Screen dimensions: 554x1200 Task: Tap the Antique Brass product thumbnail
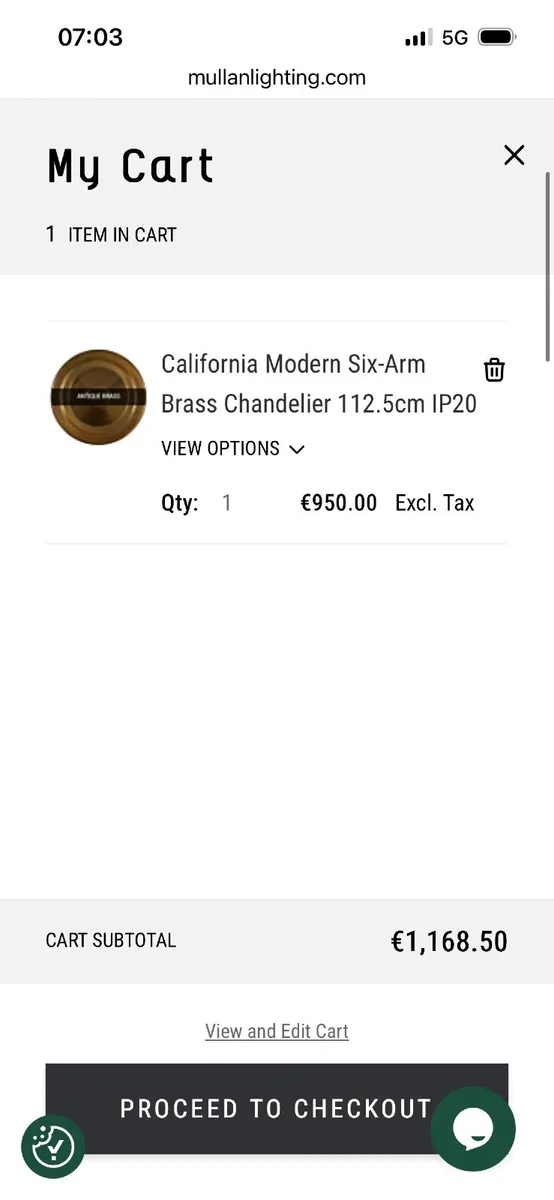(98, 397)
